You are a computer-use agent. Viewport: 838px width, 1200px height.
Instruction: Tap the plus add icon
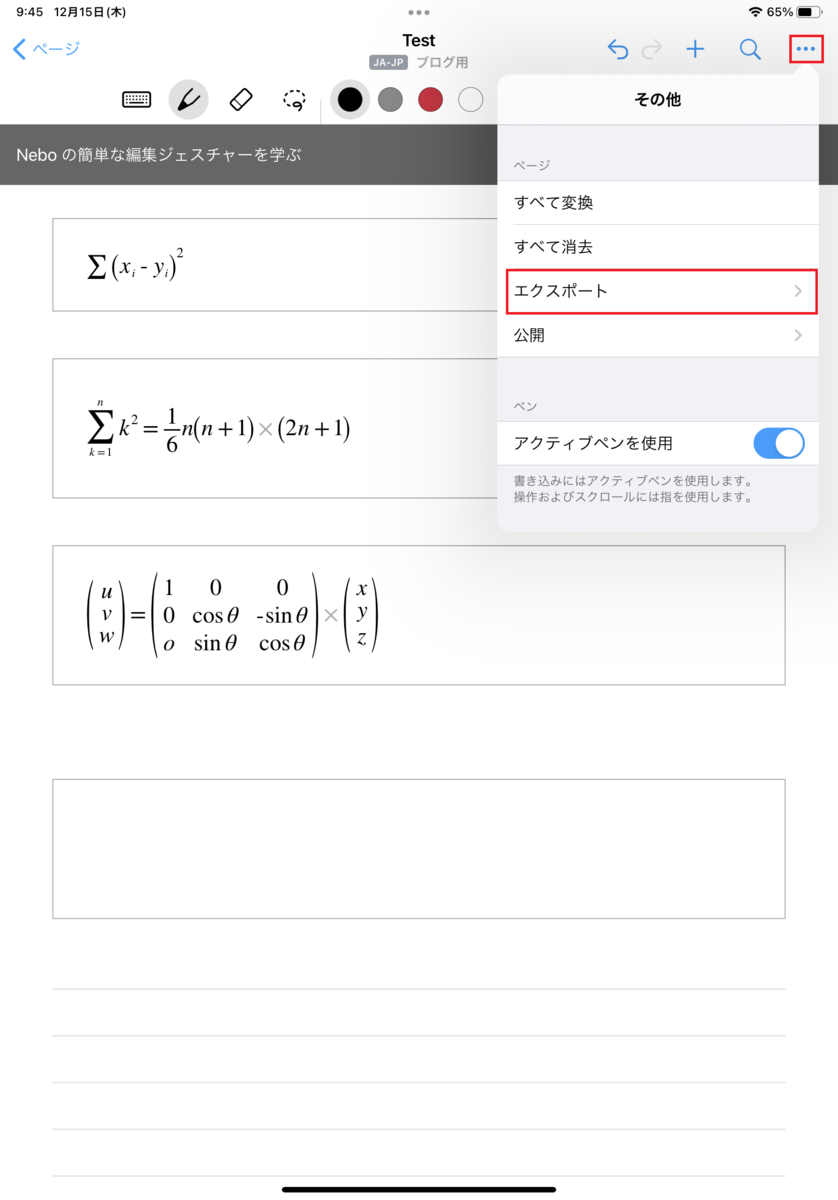[x=695, y=49]
